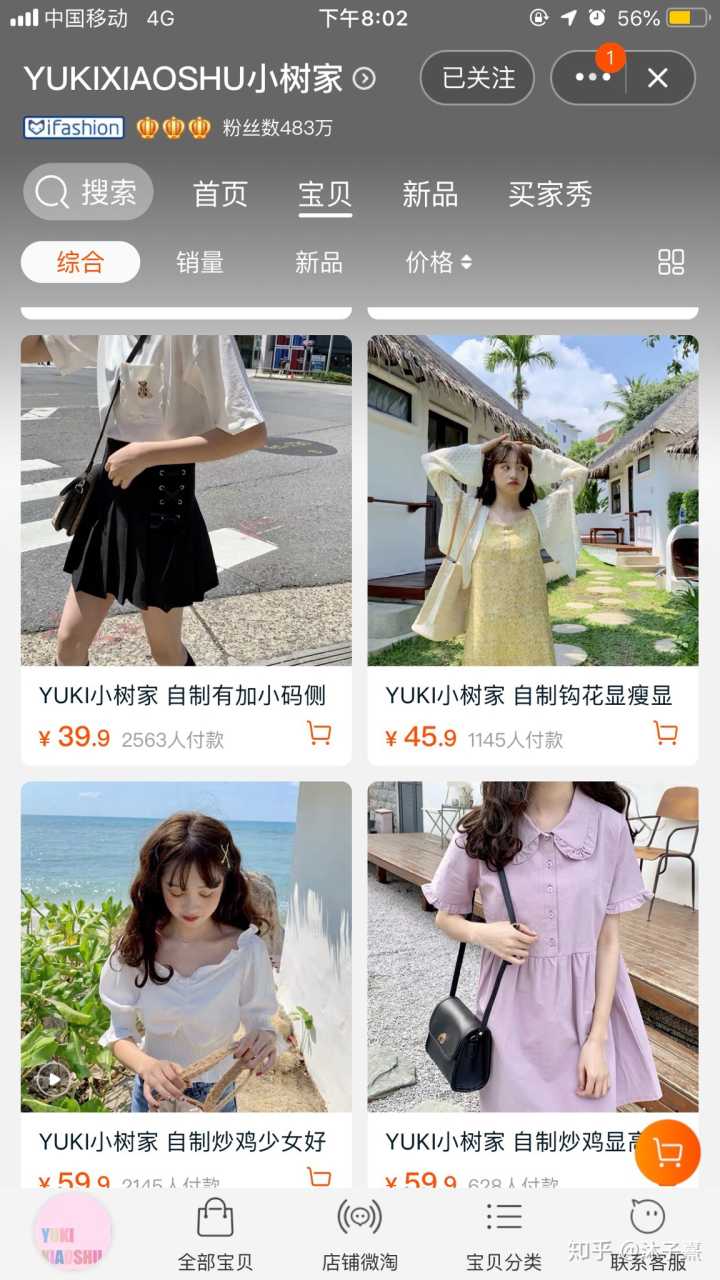Viewport: 720px width, 1280px height.
Task: Switch to the 首页 tab
Action: click(220, 194)
